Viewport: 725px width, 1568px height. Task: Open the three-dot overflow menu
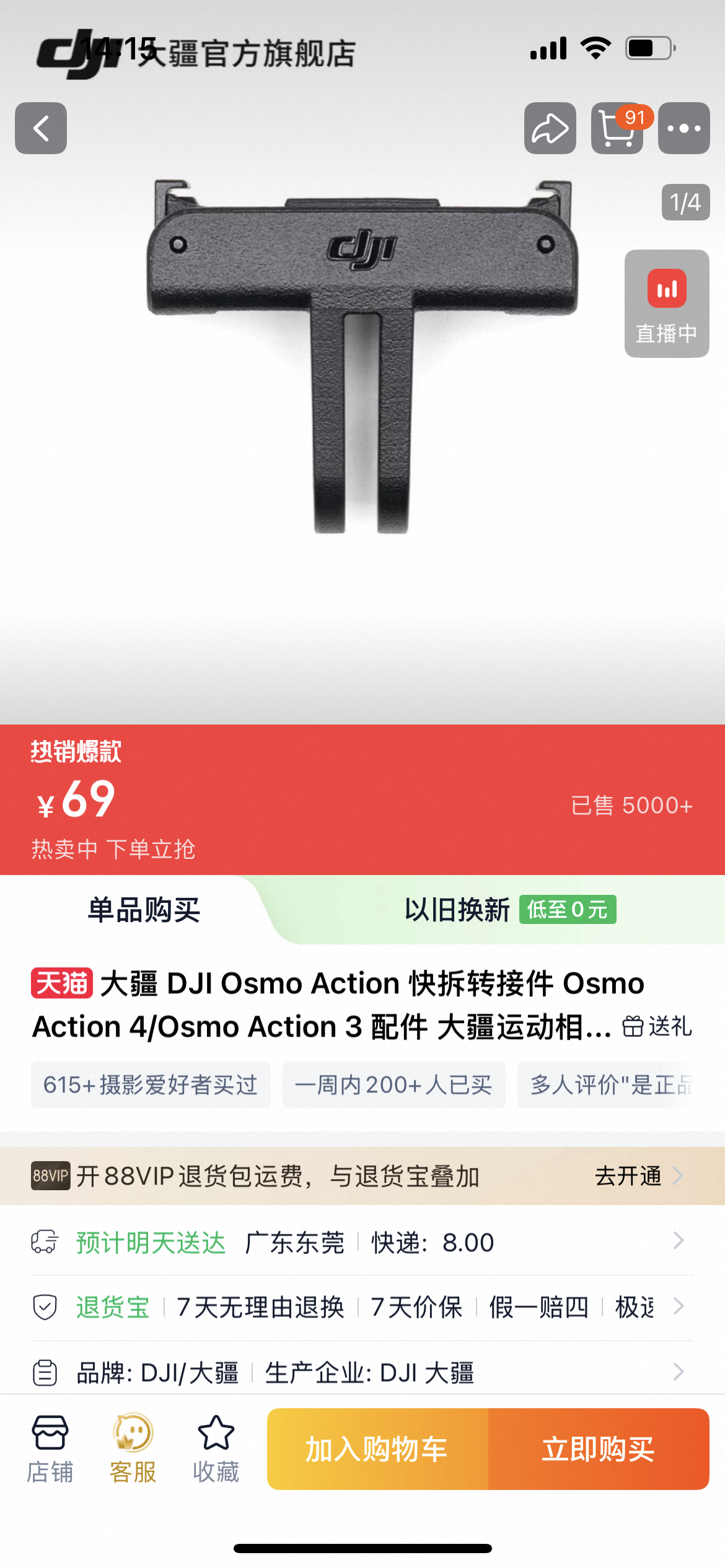point(684,128)
